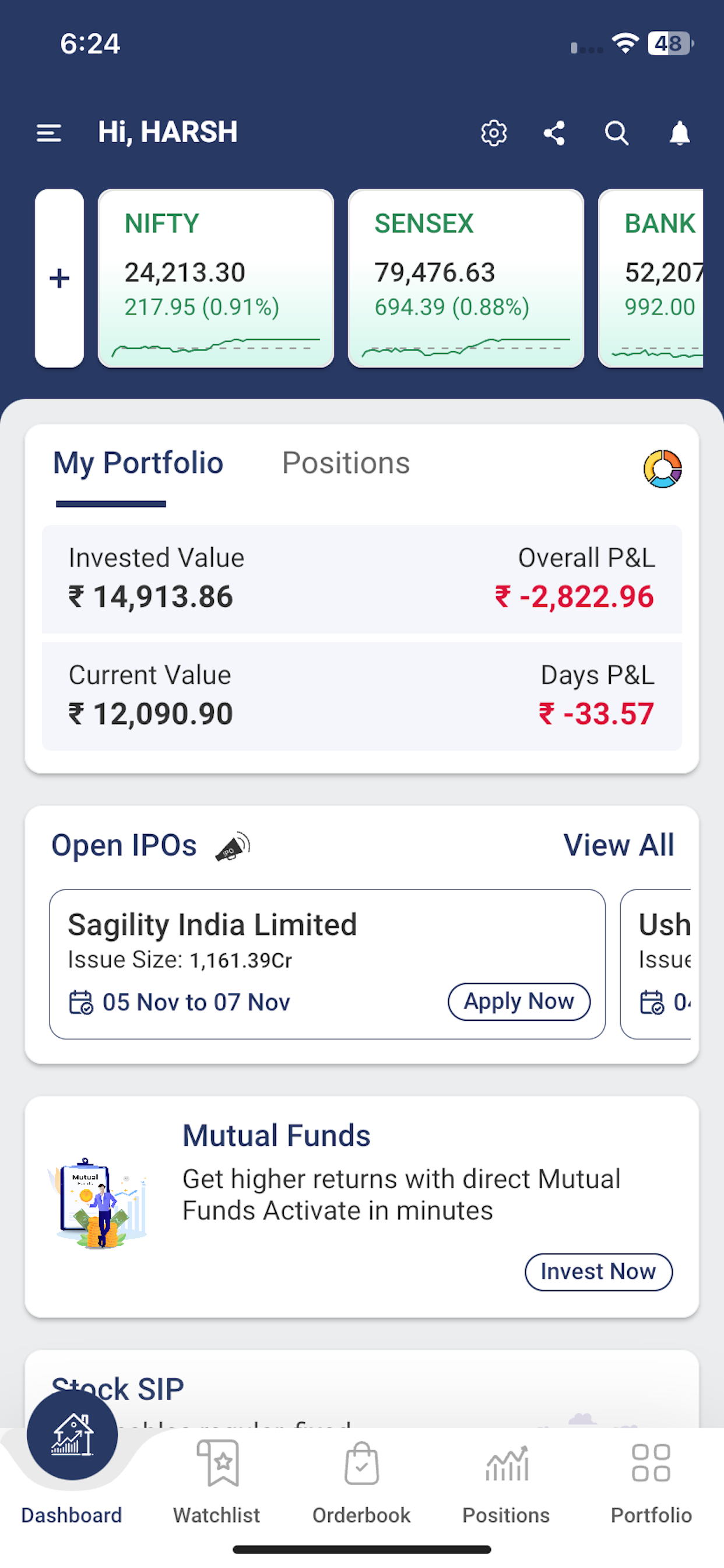This screenshot has height=1568, width=724.
Task: Tap the share icon in top bar
Action: [554, 132]
